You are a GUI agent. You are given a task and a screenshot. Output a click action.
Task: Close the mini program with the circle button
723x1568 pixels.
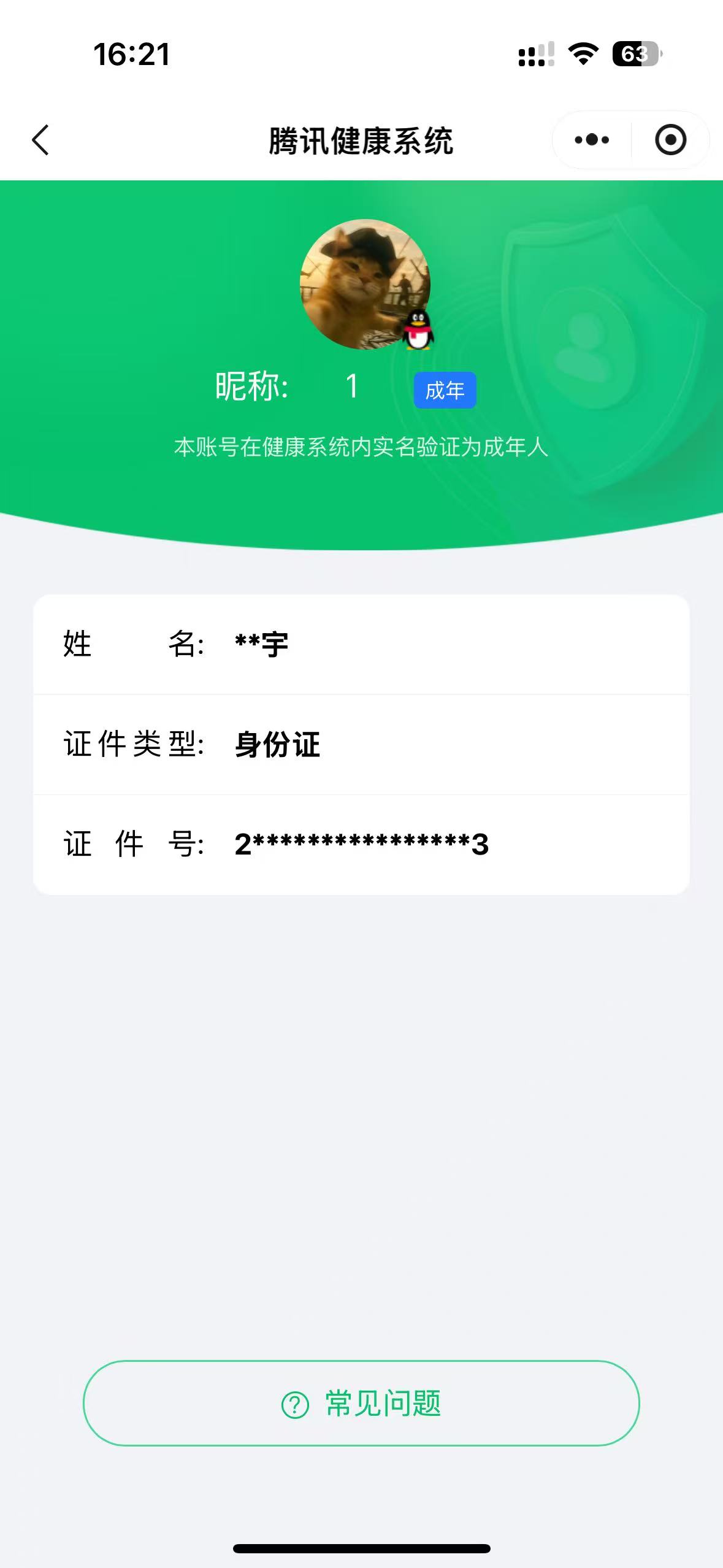pyautogui.click(x=670, y=140)
